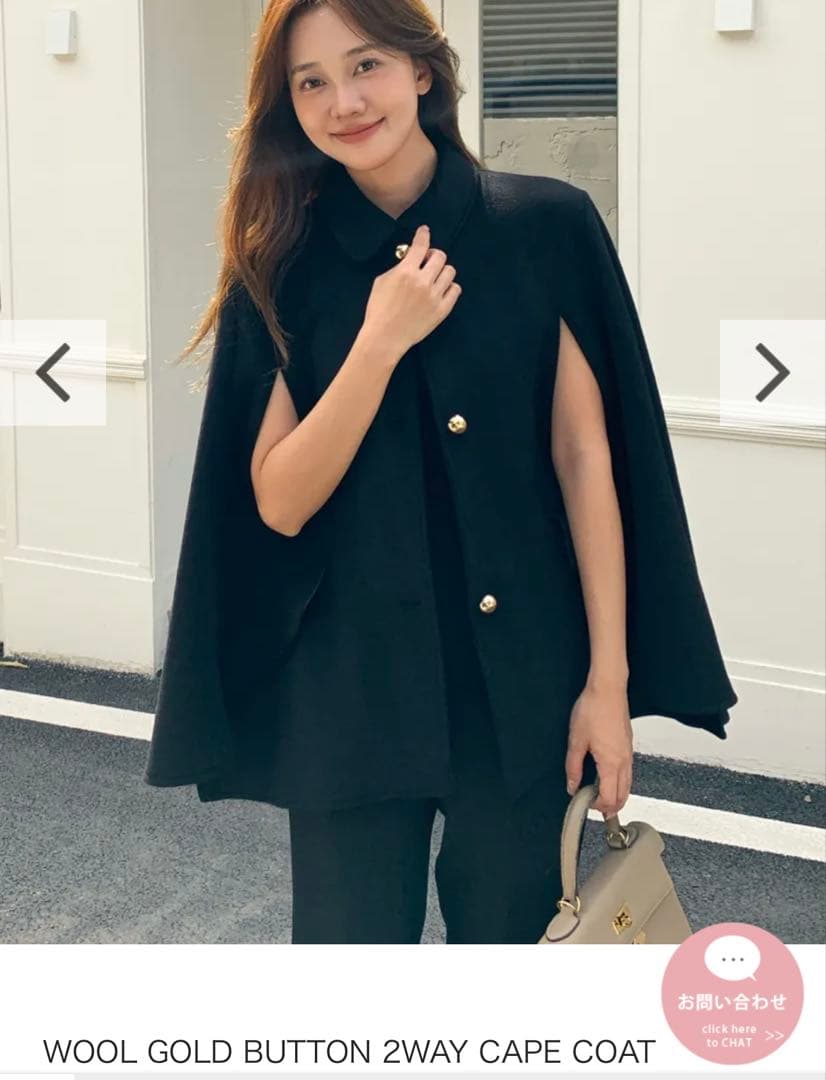
Task: Show the previous product photo
Action: [x=52, y=372]
